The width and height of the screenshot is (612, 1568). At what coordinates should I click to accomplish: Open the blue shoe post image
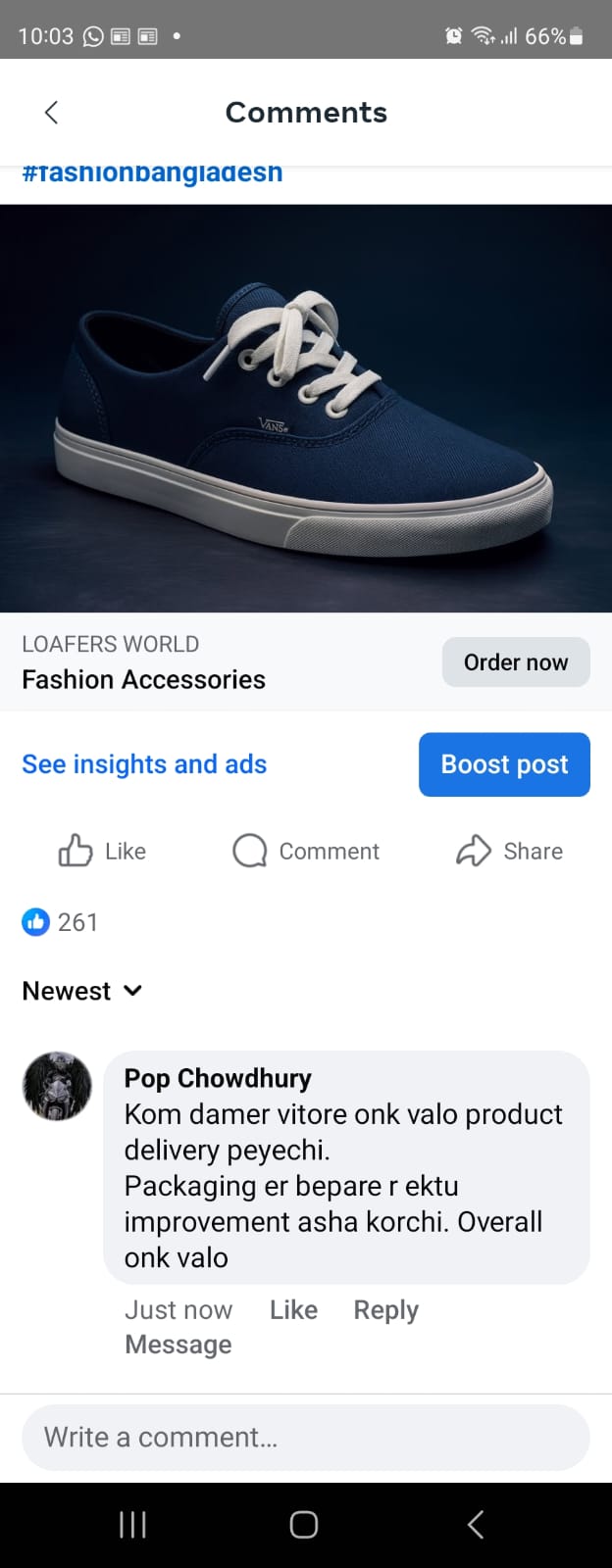click(x=306, y=408)
